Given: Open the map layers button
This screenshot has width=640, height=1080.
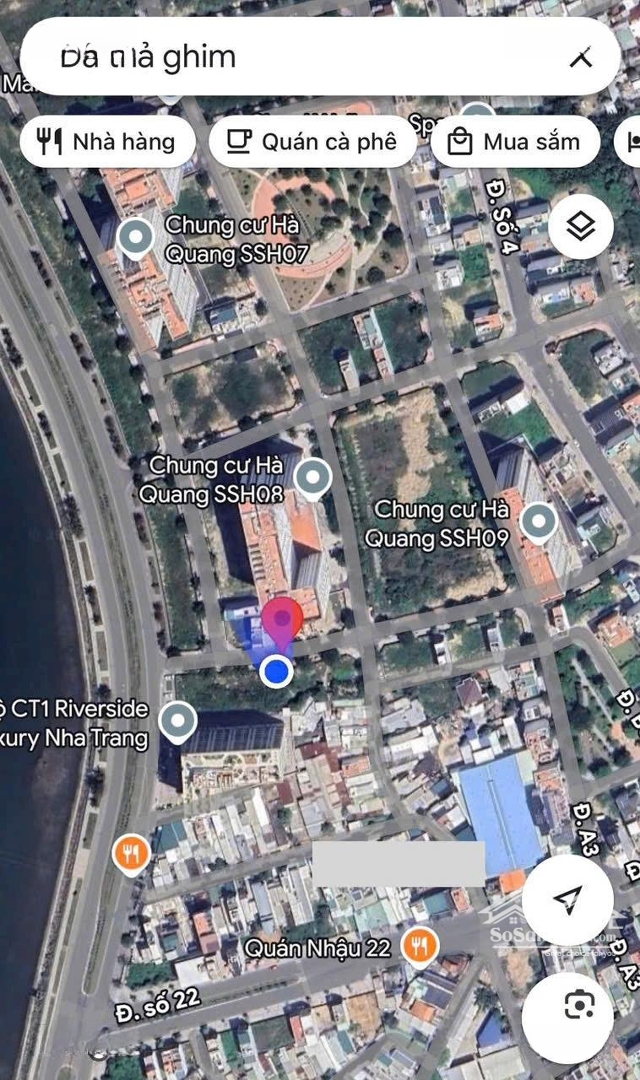Looking at the screenshot, I should [x=581, y=226].
